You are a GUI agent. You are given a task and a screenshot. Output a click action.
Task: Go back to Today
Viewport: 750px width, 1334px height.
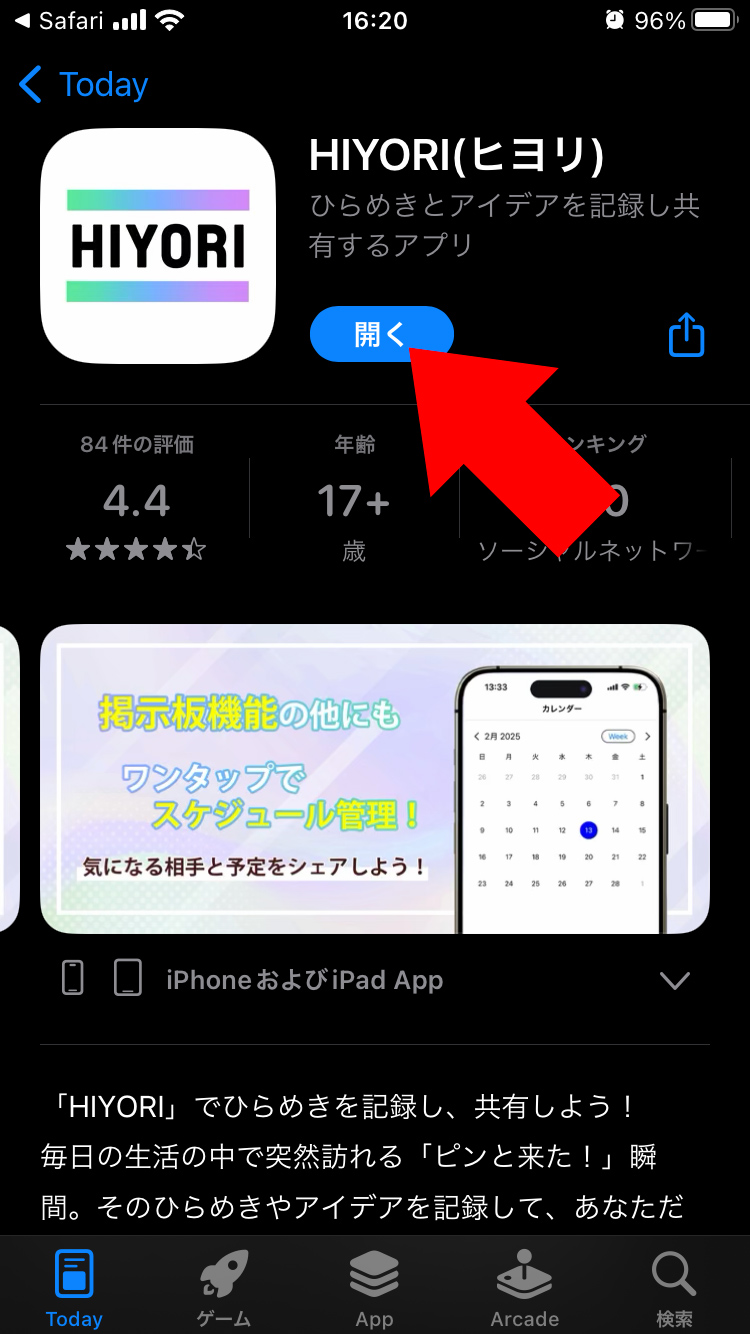click(84, 85)
